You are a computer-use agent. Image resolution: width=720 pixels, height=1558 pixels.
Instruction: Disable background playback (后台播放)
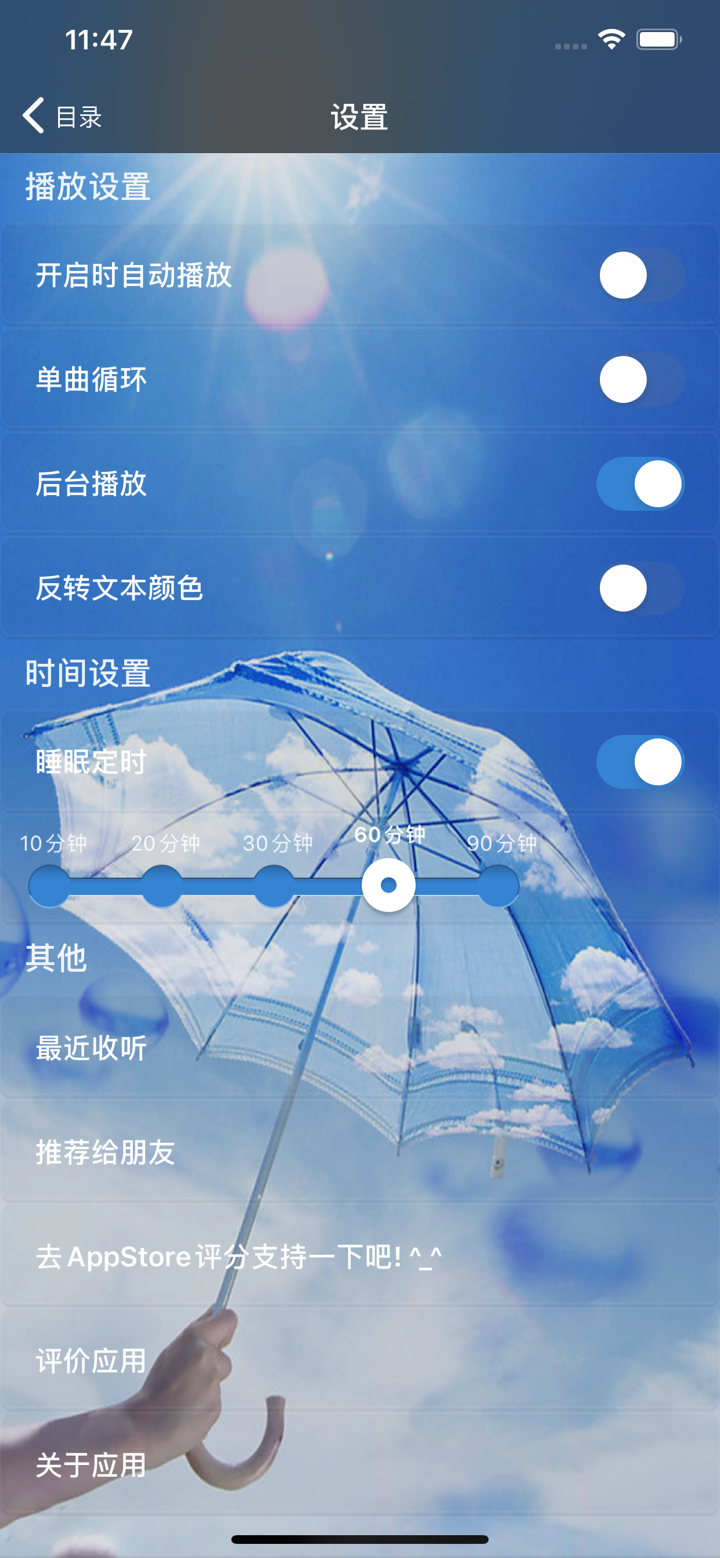[640, 483]
